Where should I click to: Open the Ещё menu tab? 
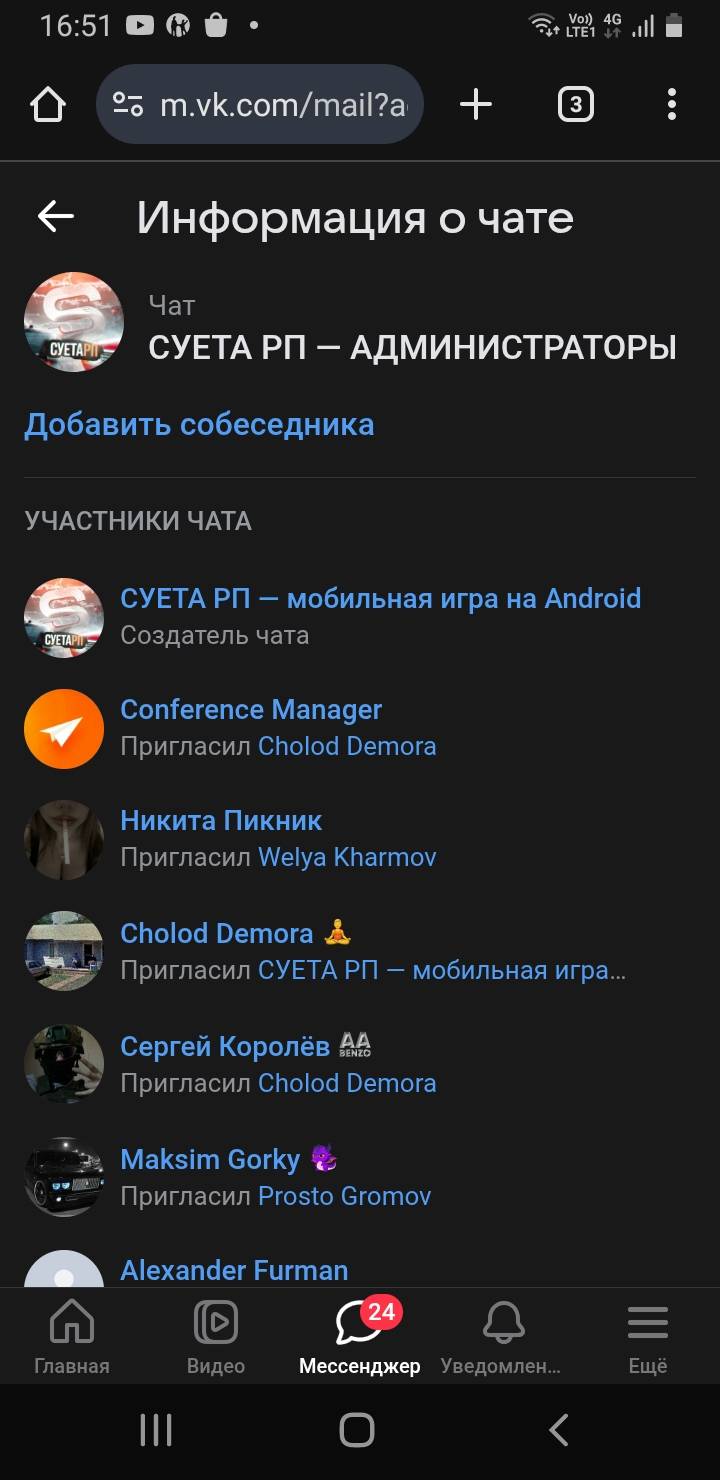(x=647, y=1338)
